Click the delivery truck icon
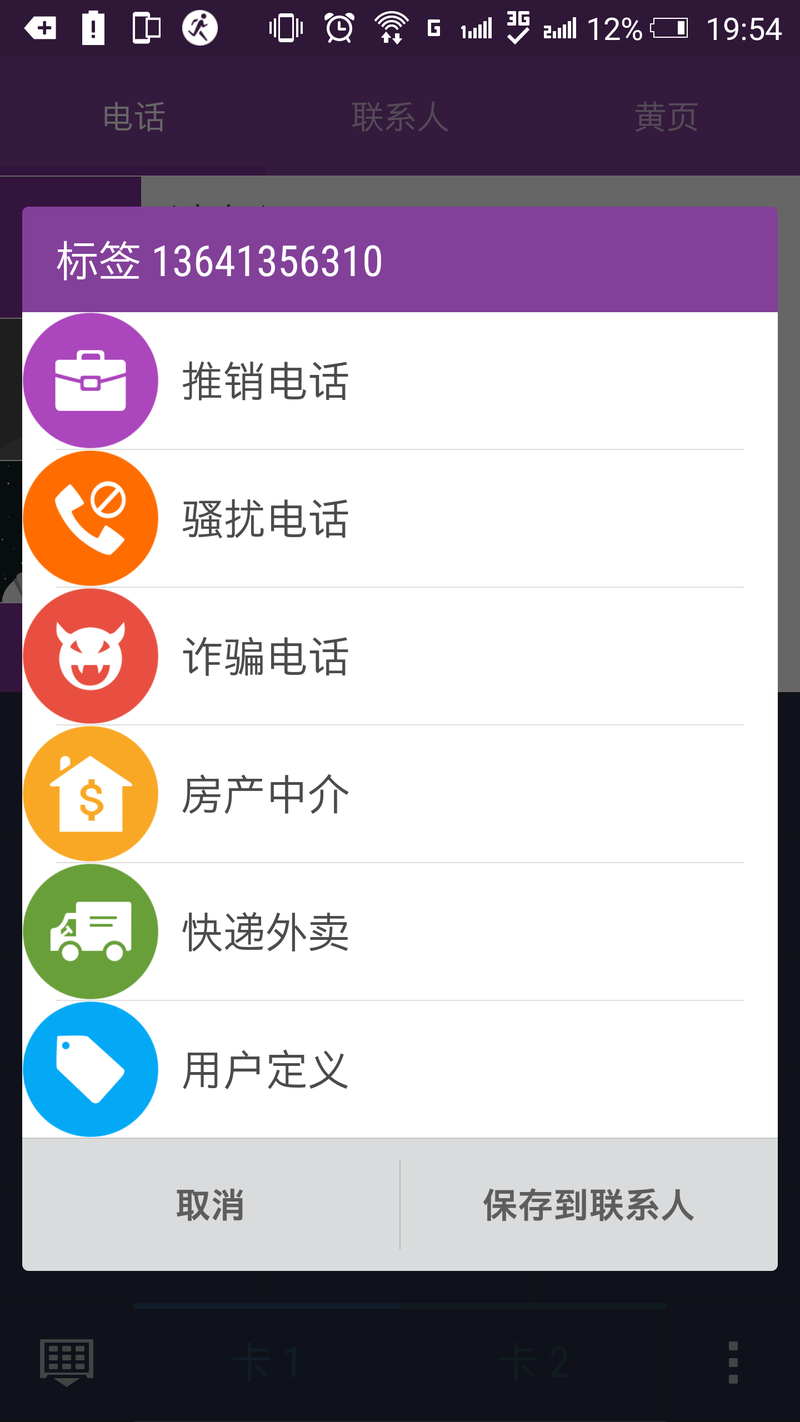800x1422 pixels. [x=90, y=931]
